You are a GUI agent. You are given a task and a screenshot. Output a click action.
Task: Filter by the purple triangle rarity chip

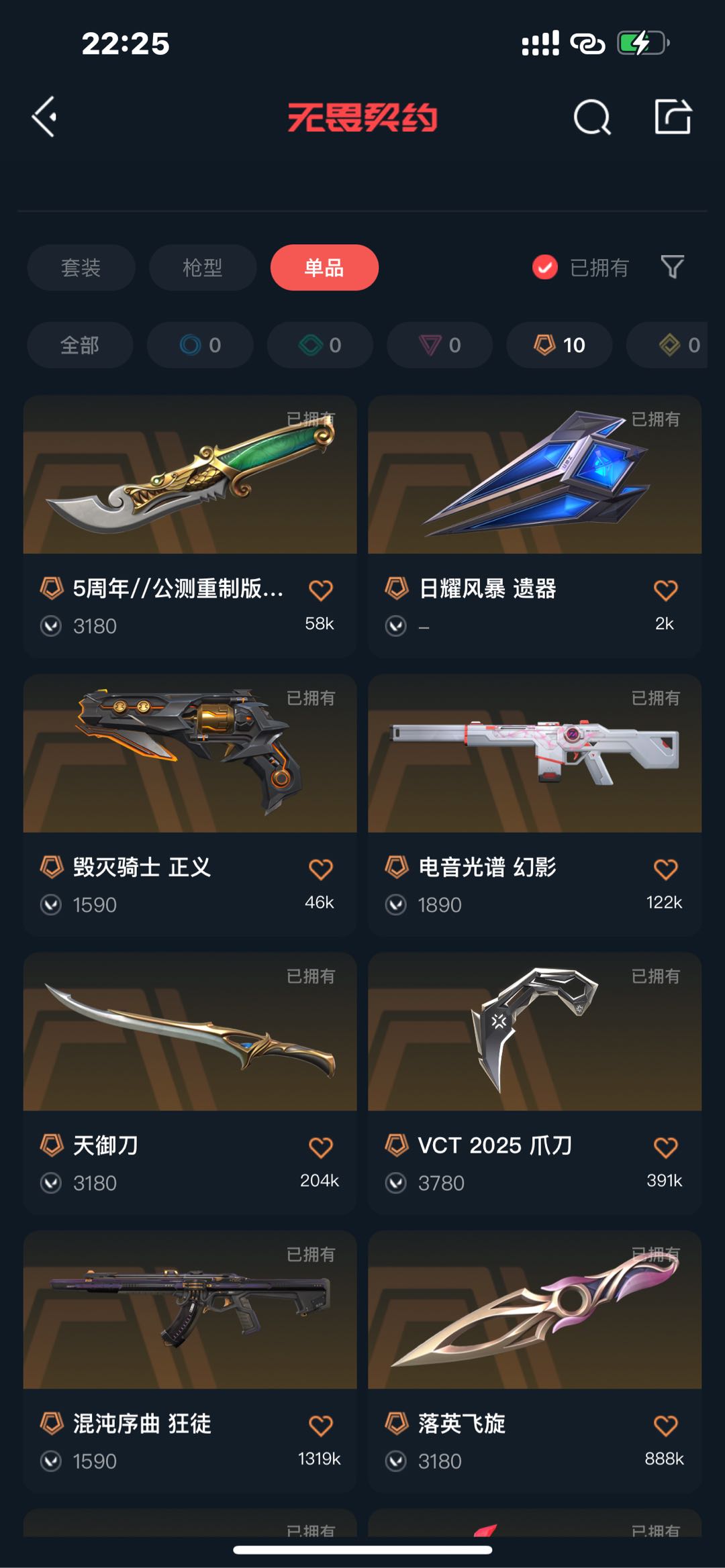pyautogui.click(x=440, y=345)
